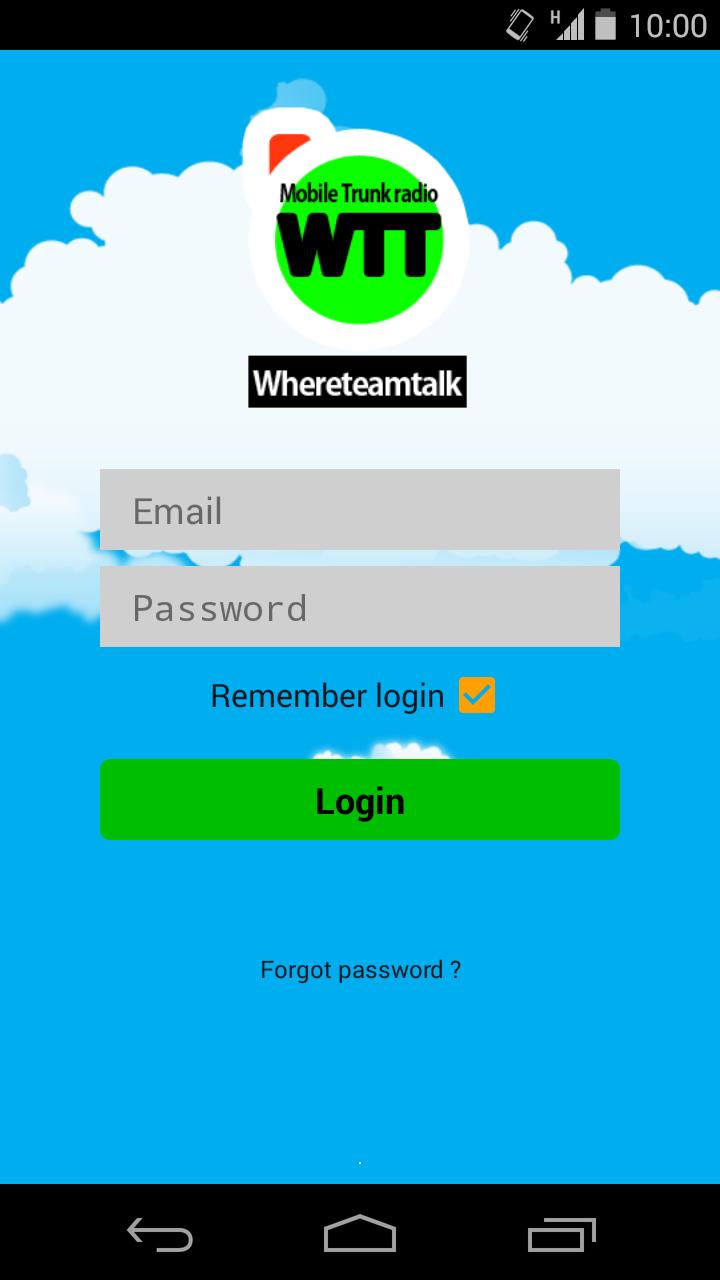Tap the green Login button
This screenshot has width=720, height=1280.
coord(360,800)
